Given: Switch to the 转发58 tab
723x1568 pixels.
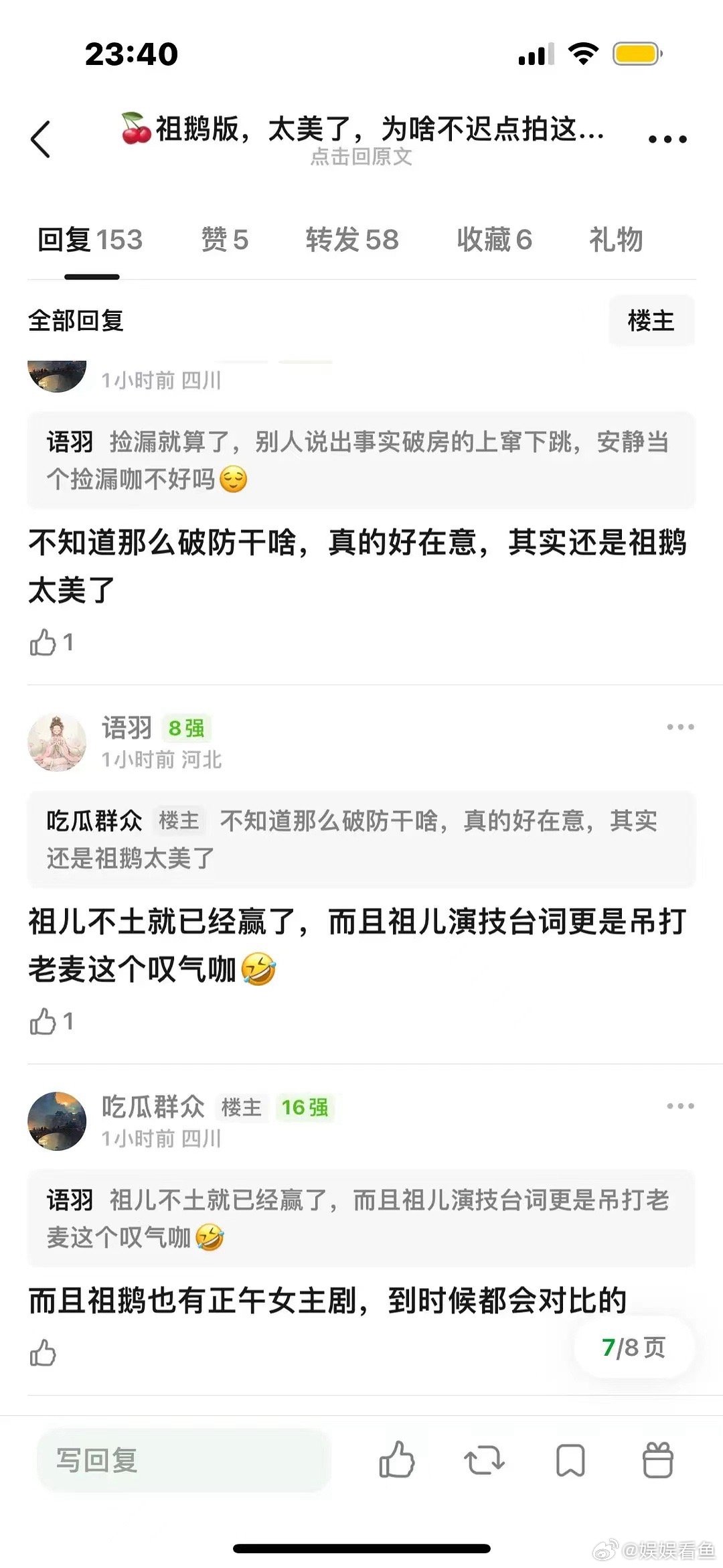Looking at the screenshot, I should (351, 239).
